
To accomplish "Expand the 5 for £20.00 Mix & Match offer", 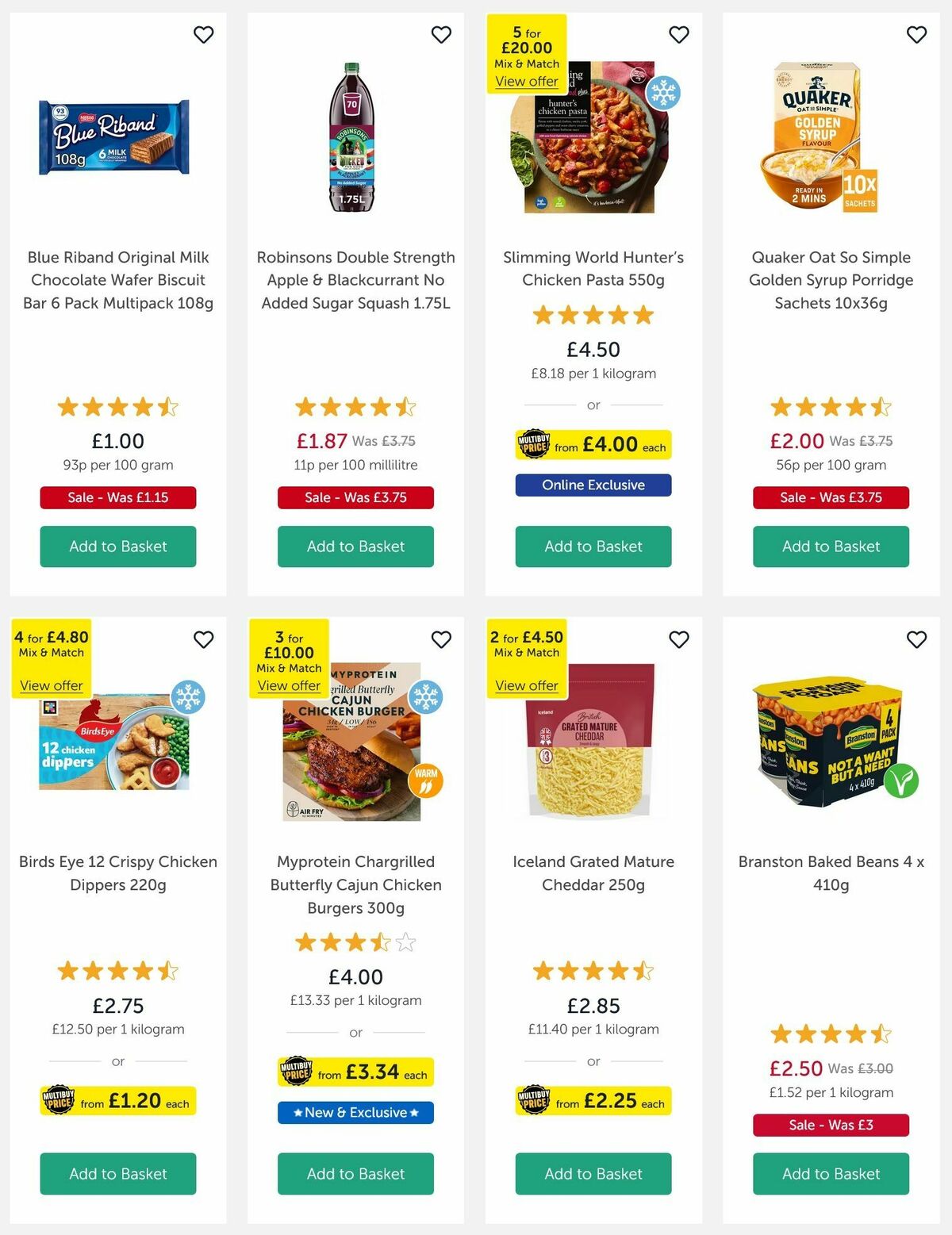I will point(528,82).
